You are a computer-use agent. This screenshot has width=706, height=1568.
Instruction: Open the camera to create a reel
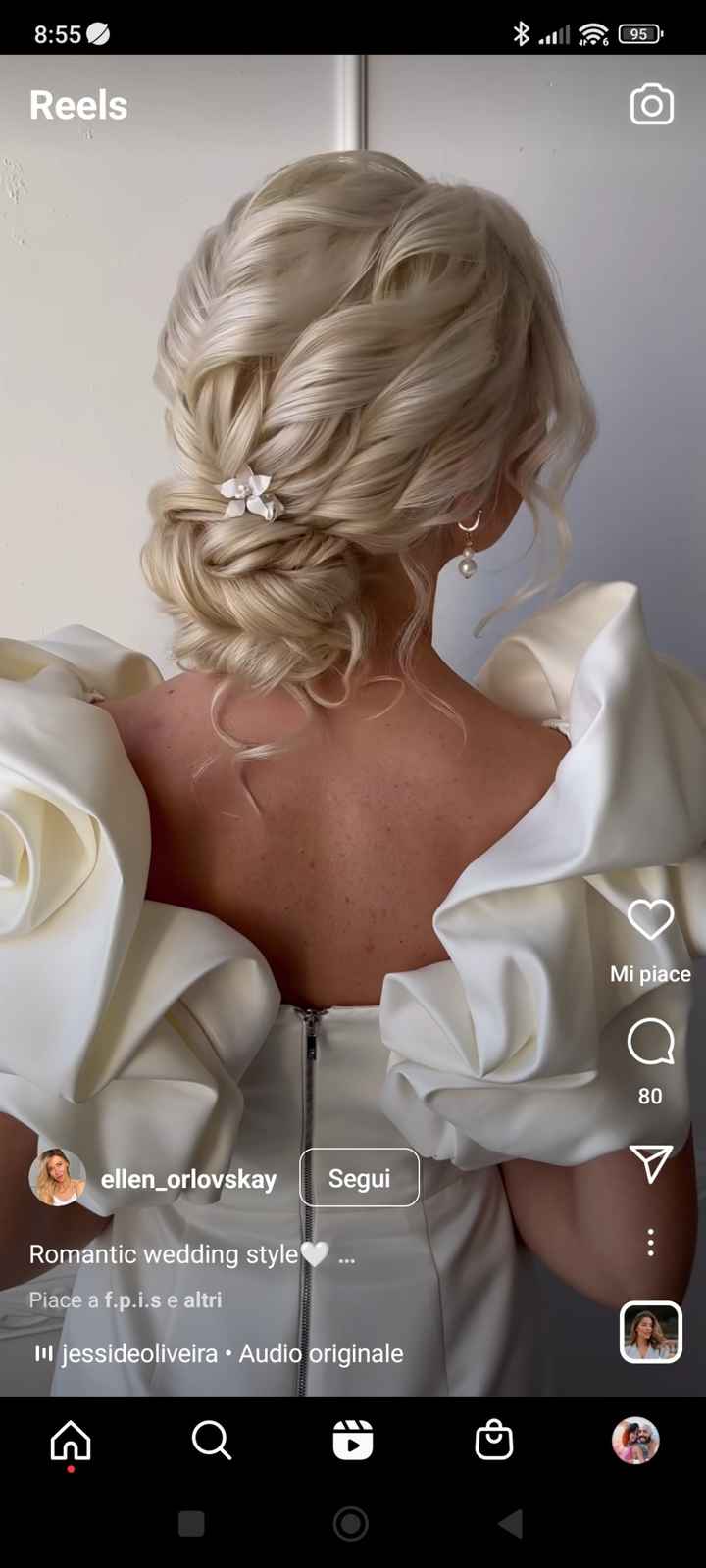click(x=651, y=105)
